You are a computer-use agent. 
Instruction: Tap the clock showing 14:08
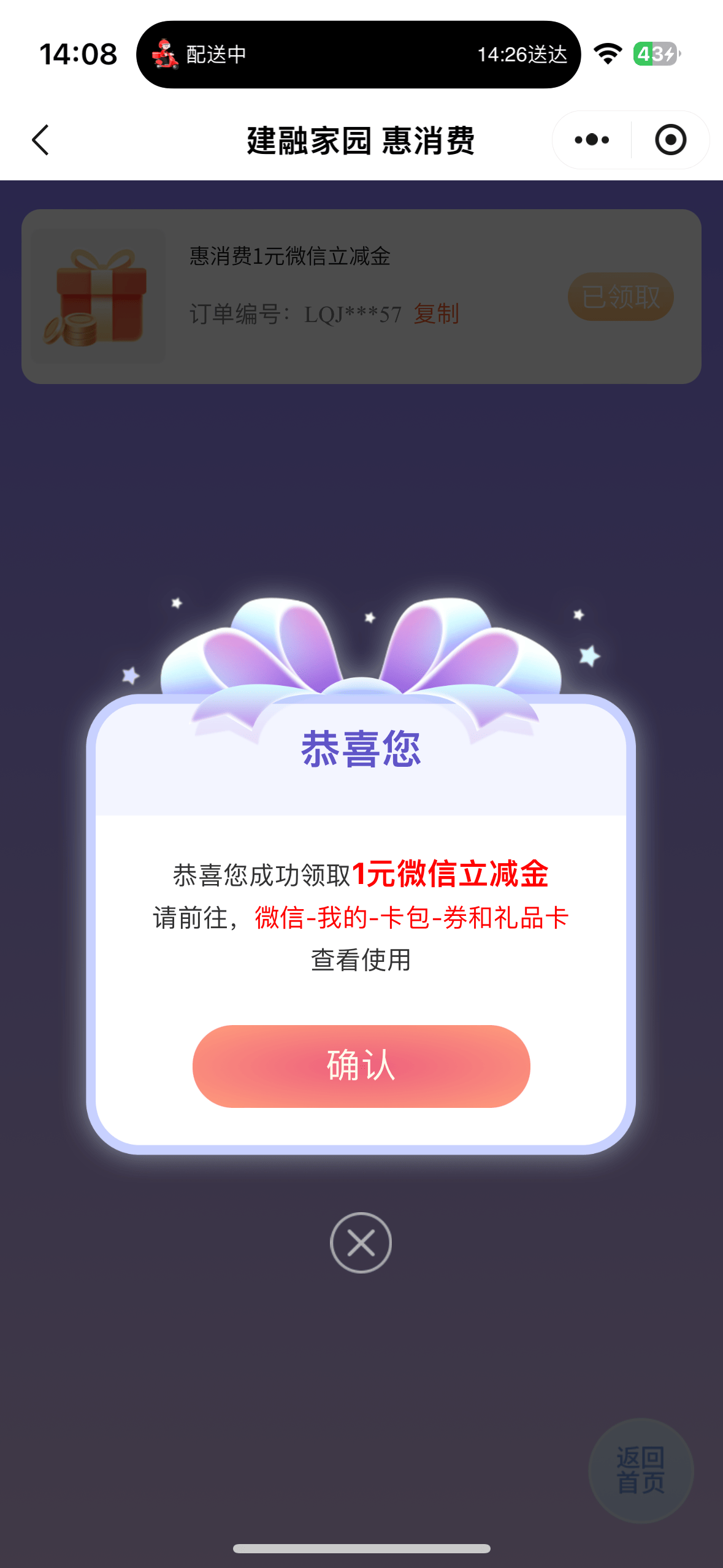point(77,54)
